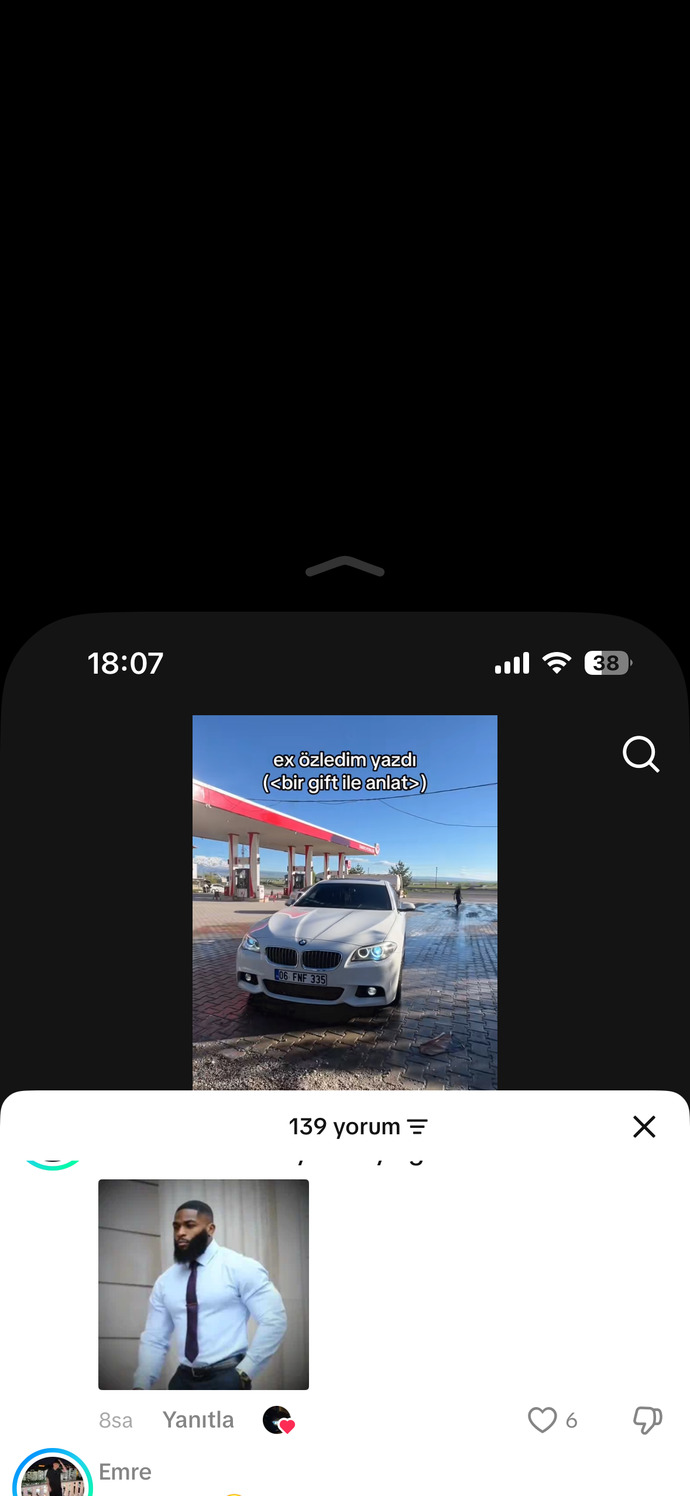Viewport: 690px width, 1496px height.
Task: Open the comment sort filter icon
Action: coord(418,1127)
